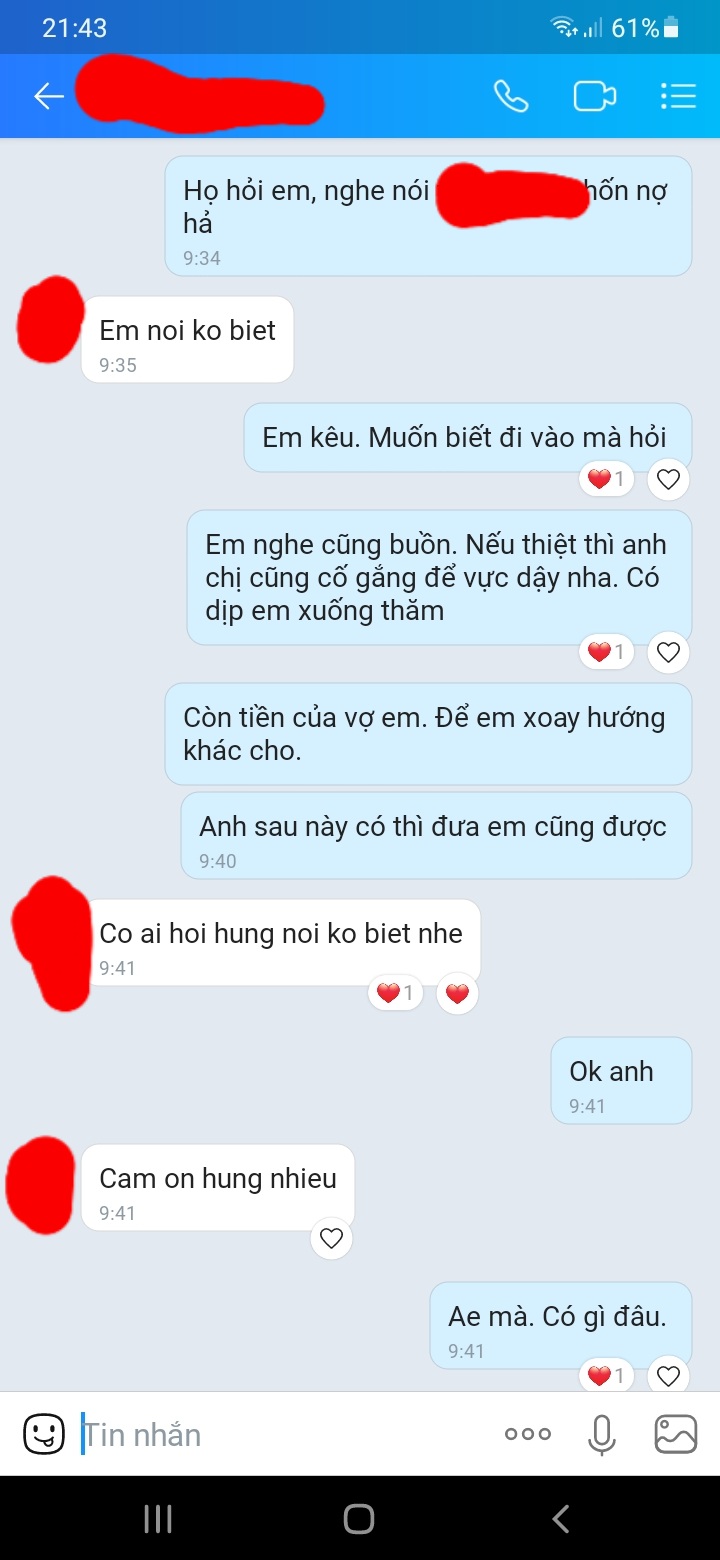React with heart to 'Co ai hoi hung noi ko biet nhe'
This screenshot has height=1560, width=720.
pyautogui.click(x=457, y=994)
